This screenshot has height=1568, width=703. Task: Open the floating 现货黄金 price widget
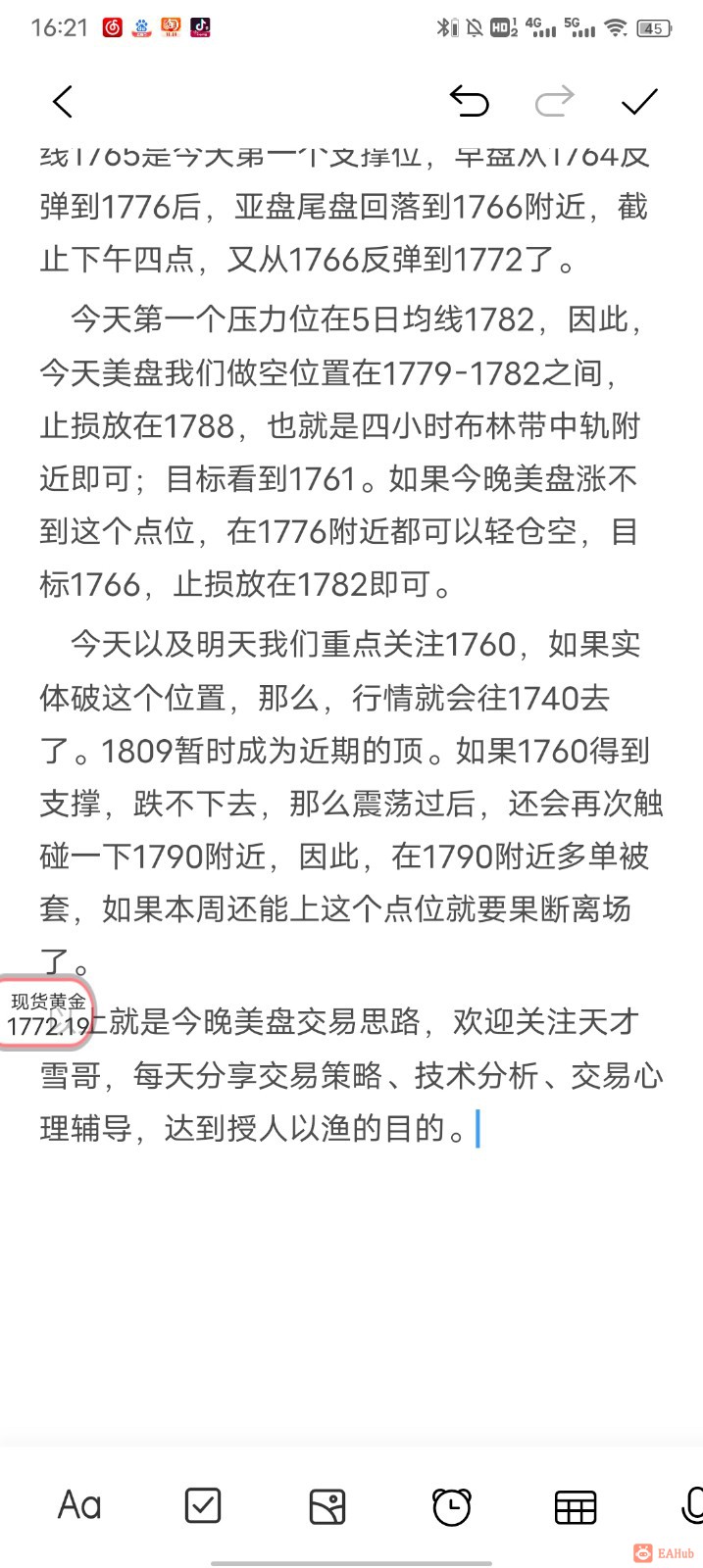(47, 1013)
